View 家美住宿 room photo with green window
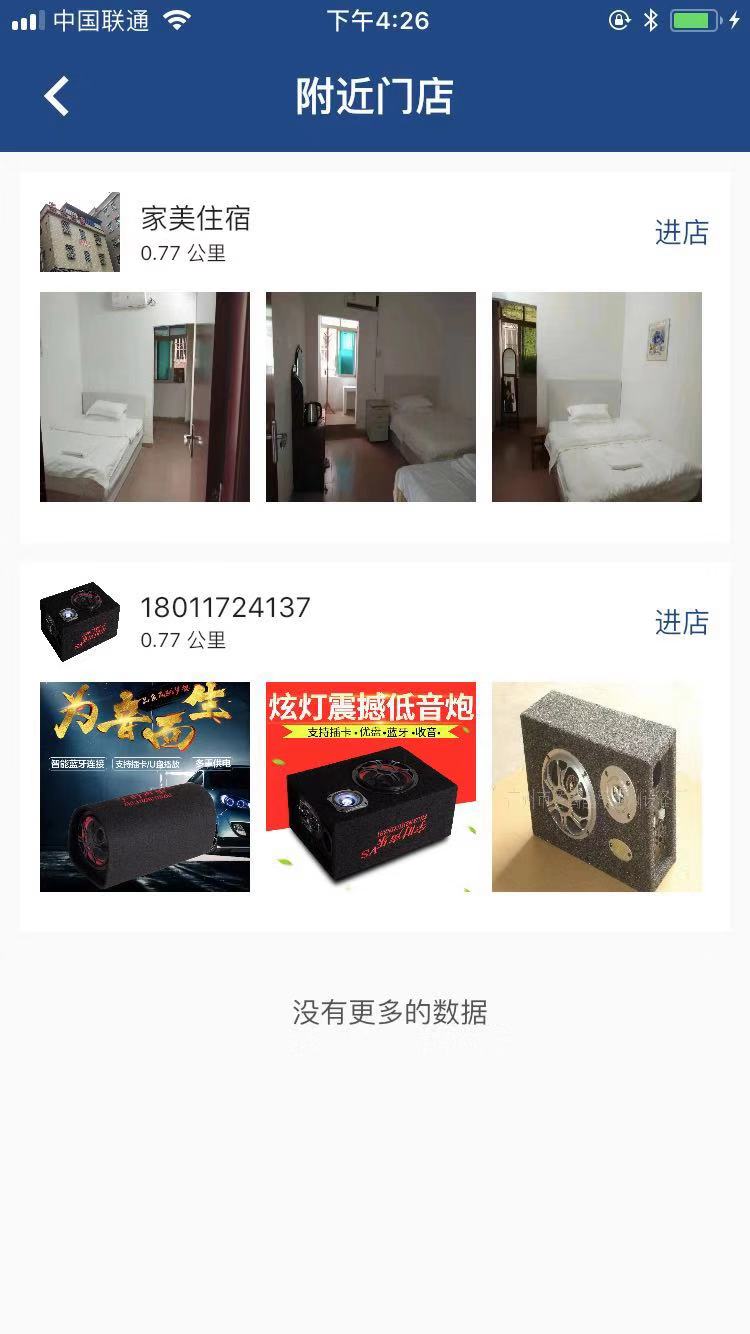 (371, 397)
